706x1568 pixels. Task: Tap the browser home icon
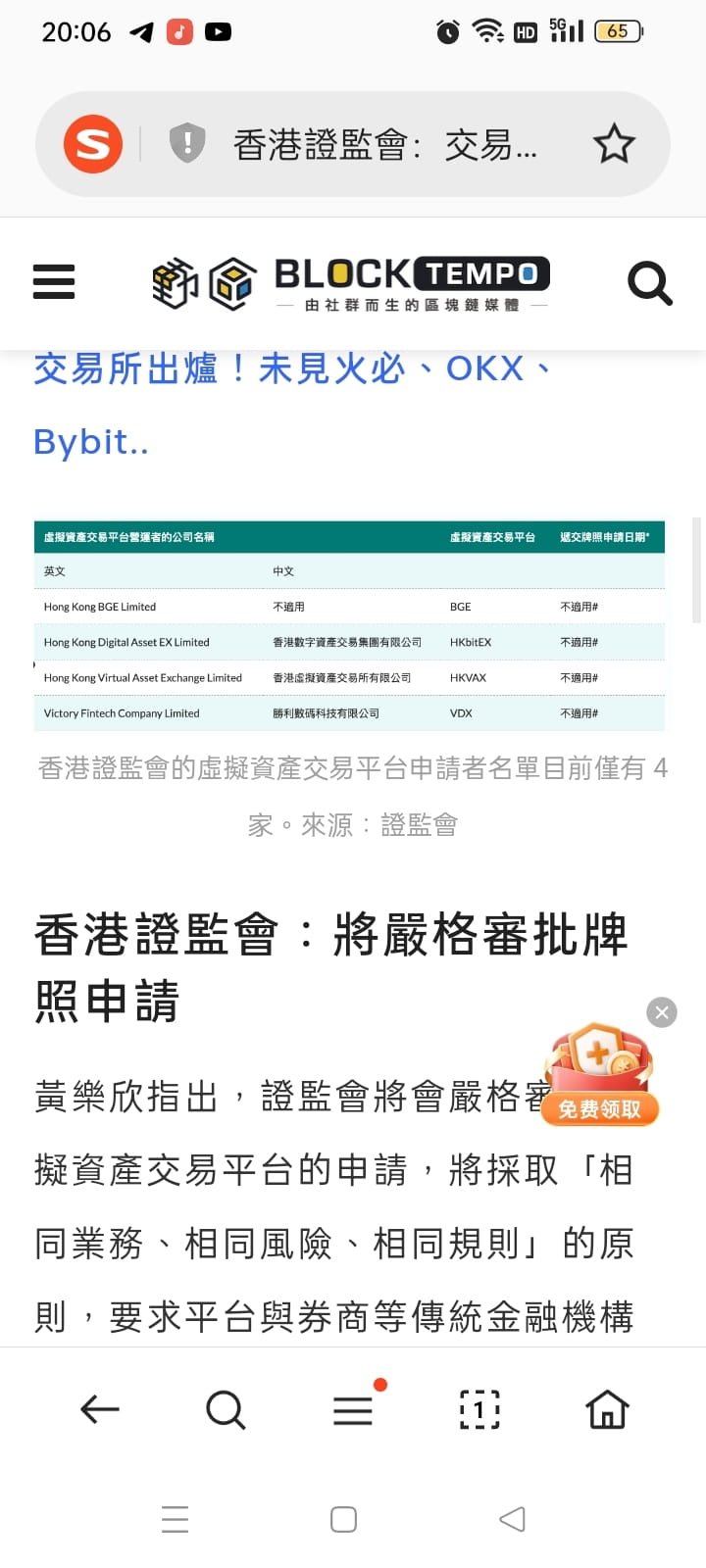[606, 1409]
